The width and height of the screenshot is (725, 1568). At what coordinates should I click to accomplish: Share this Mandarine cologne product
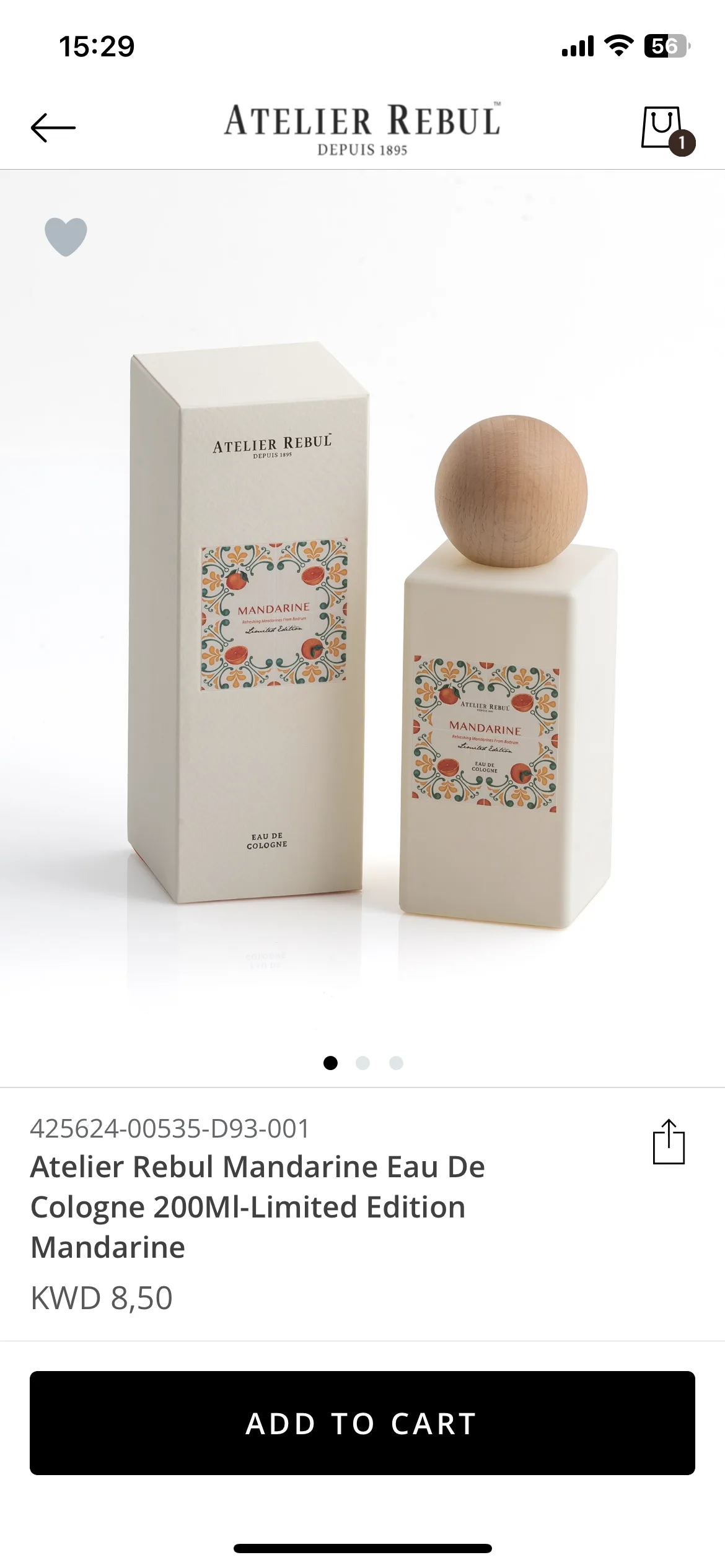click(669, 1143)
